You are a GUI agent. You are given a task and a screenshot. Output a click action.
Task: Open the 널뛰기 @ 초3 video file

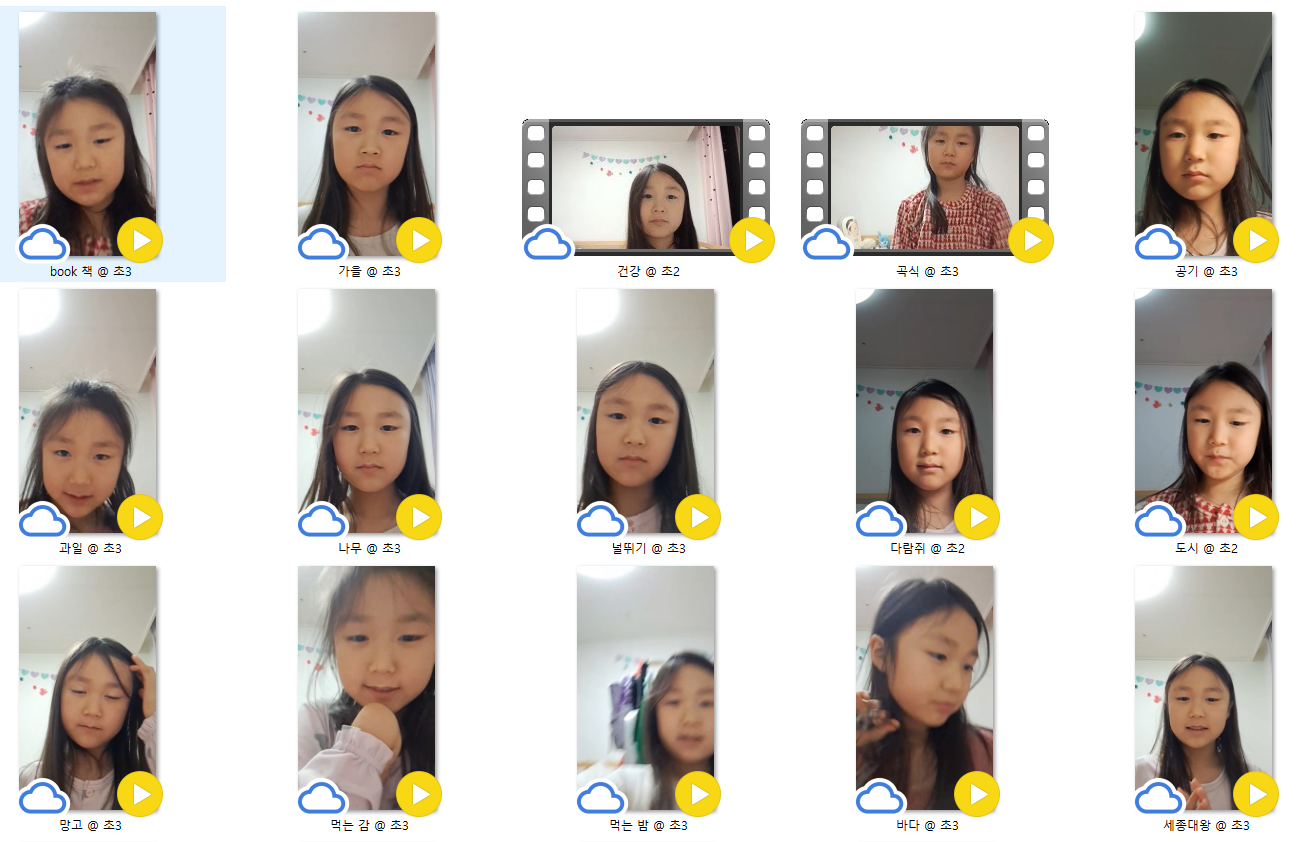coord(645,411)
